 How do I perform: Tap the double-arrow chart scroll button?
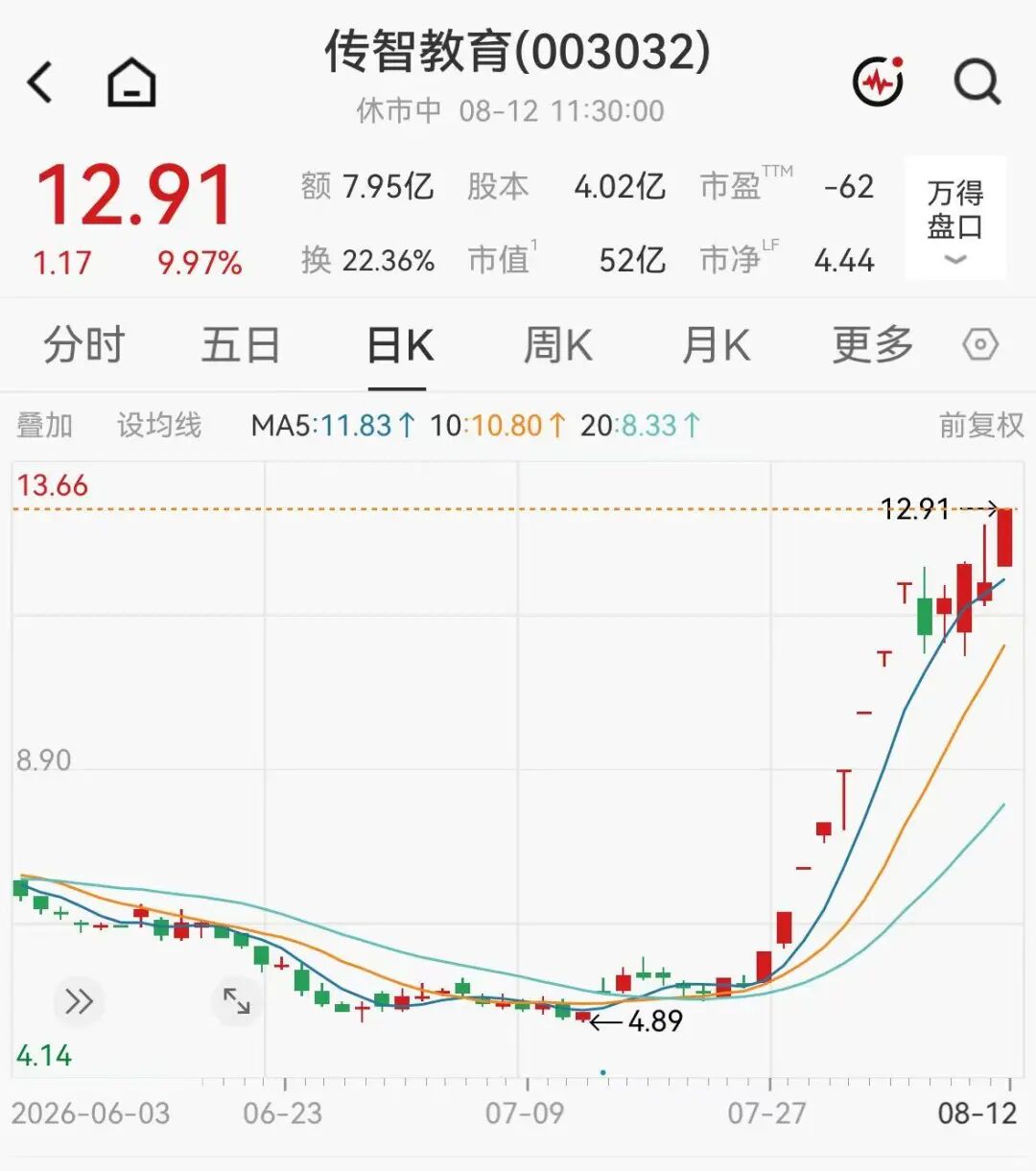click(79, 1002)
